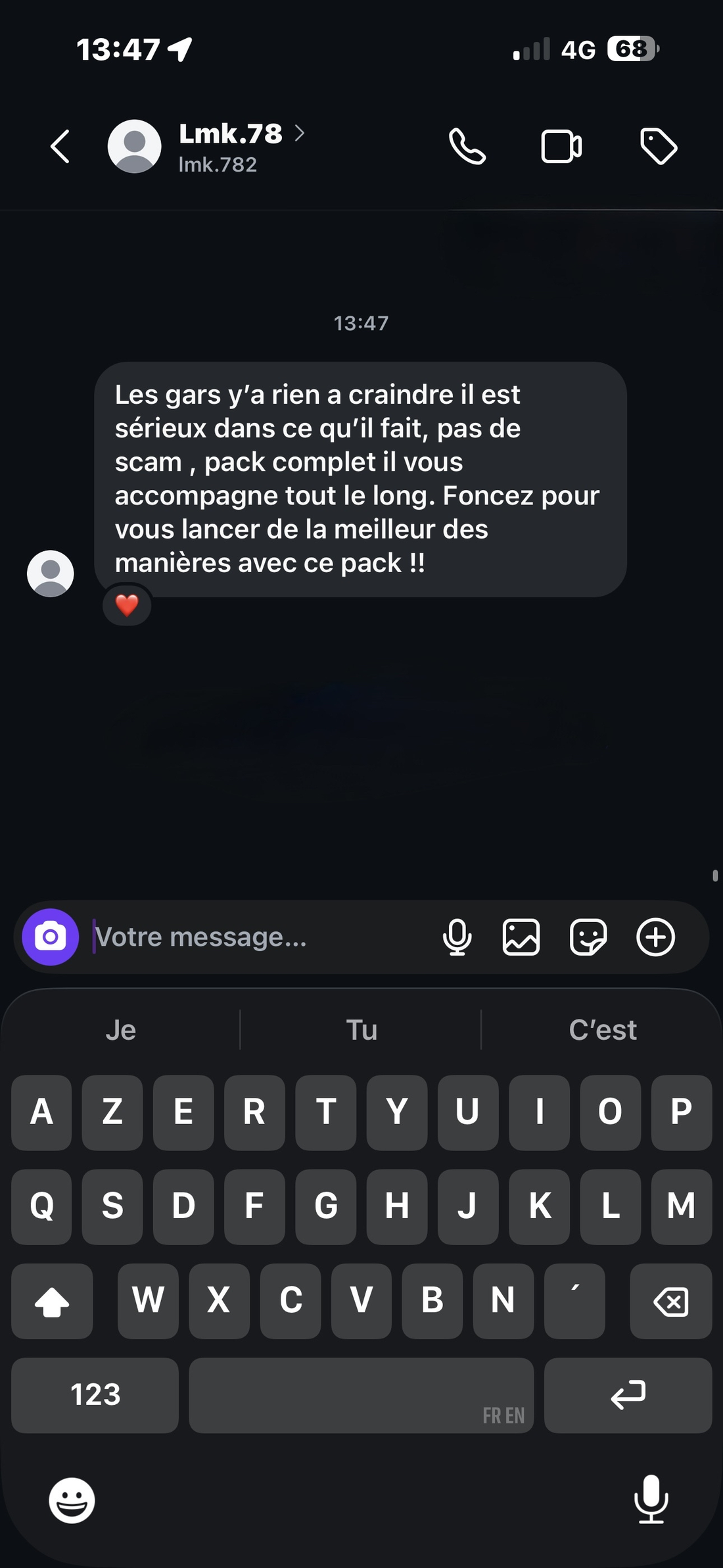Expand Lmk.78 profile details via chevron

301,134
